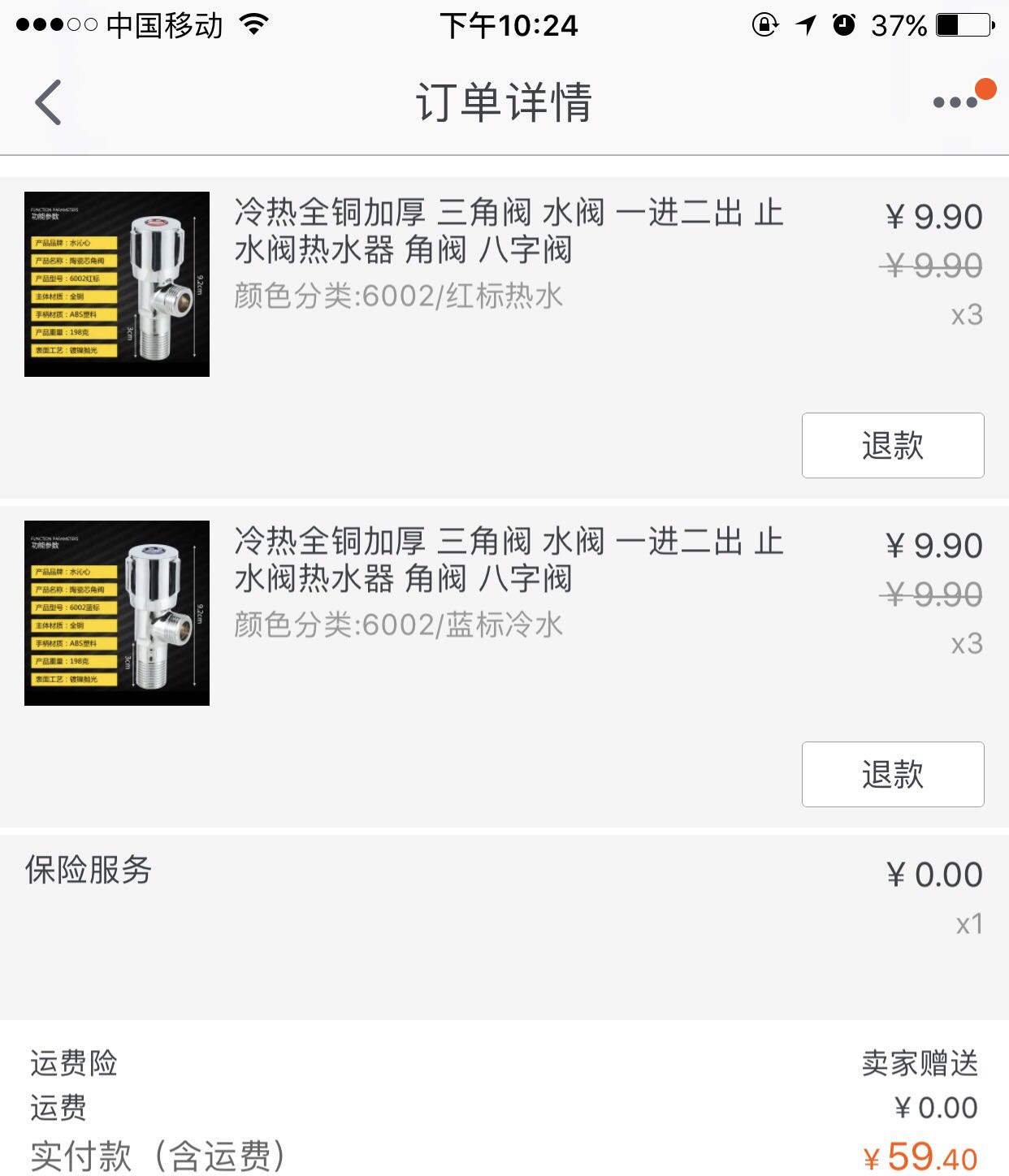Image resolution: width=1009 pixels, height=1176 pixels.
Task: Request refund for 红标热水 valve
Action: pos(892,445)
